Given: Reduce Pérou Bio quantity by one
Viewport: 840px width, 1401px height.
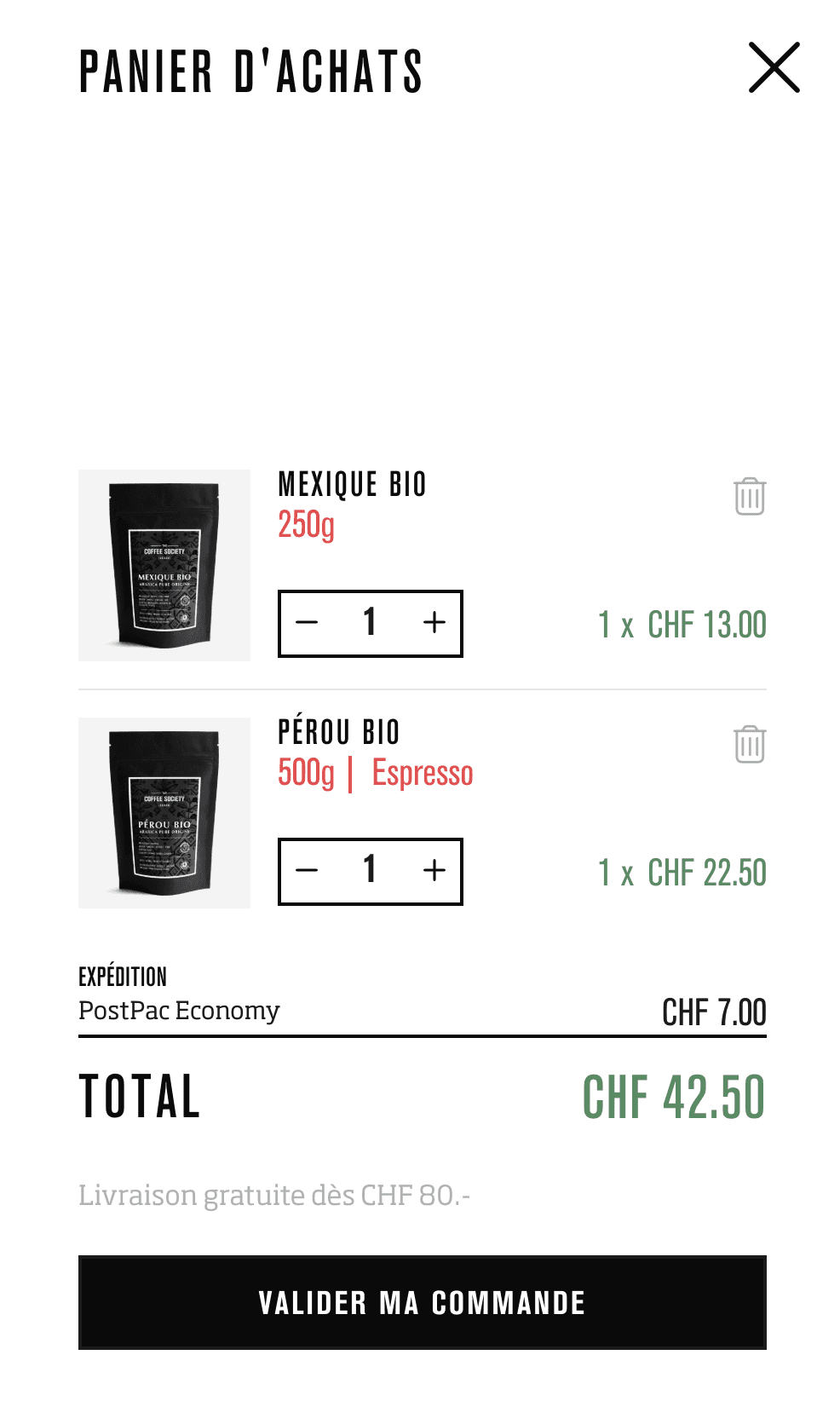Looking at the screenshot, I should click(x=307, y=871).
